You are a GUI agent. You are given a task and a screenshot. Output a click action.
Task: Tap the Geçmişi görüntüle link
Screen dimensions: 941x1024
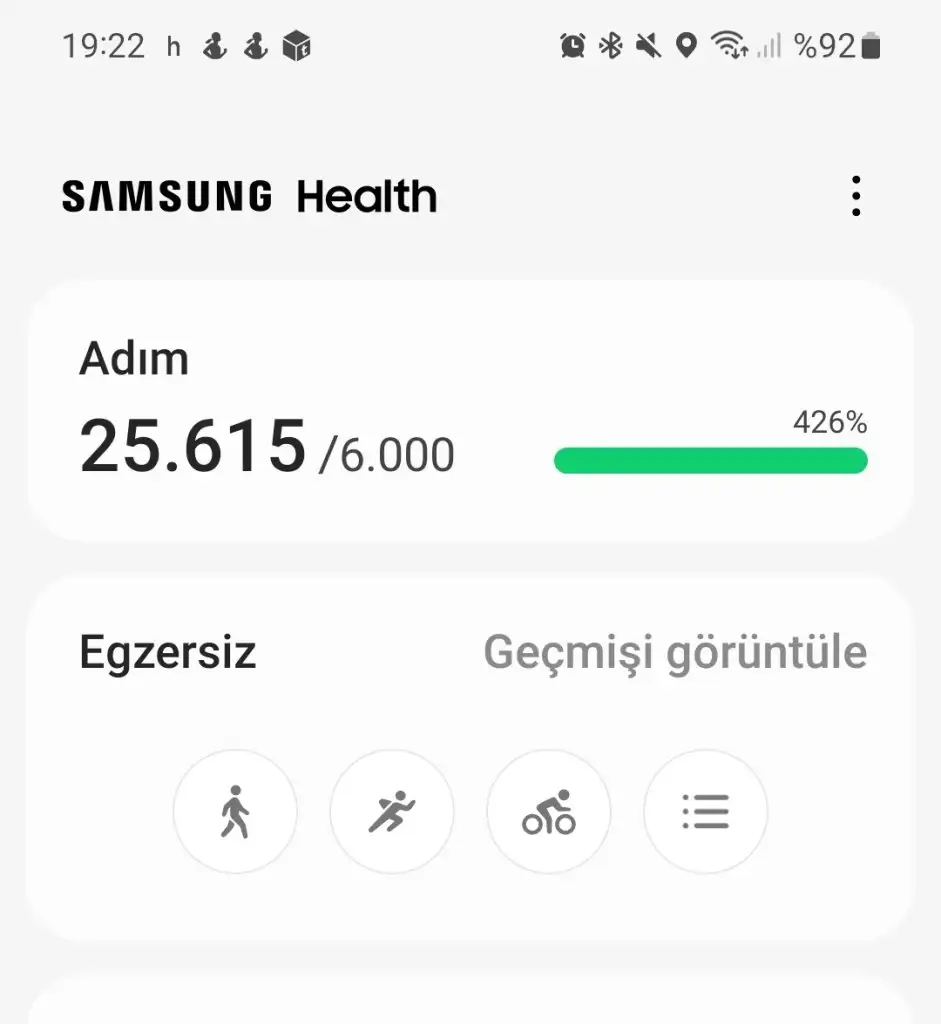pos(675,653)
